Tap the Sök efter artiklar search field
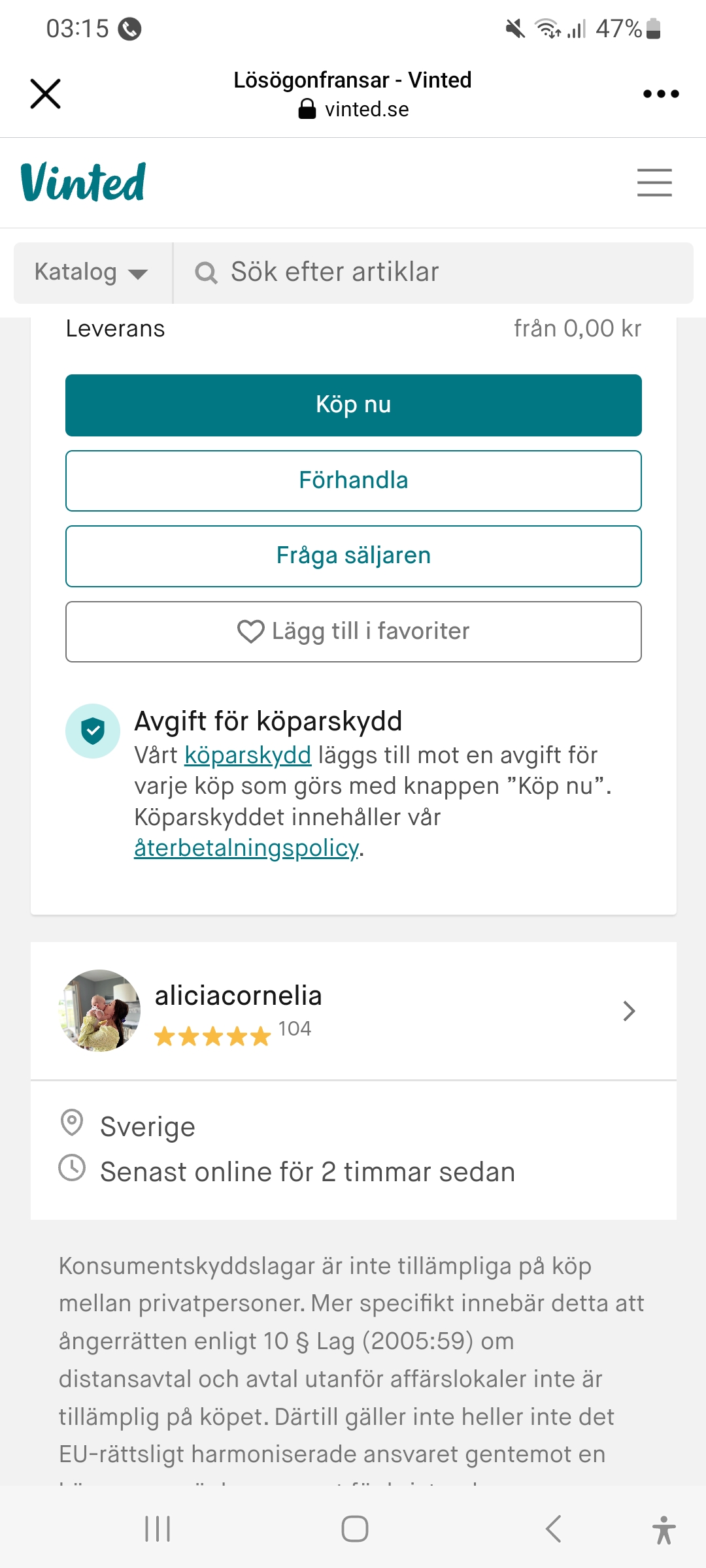Viewport: 706px width, 1568px height. (431, 272)
